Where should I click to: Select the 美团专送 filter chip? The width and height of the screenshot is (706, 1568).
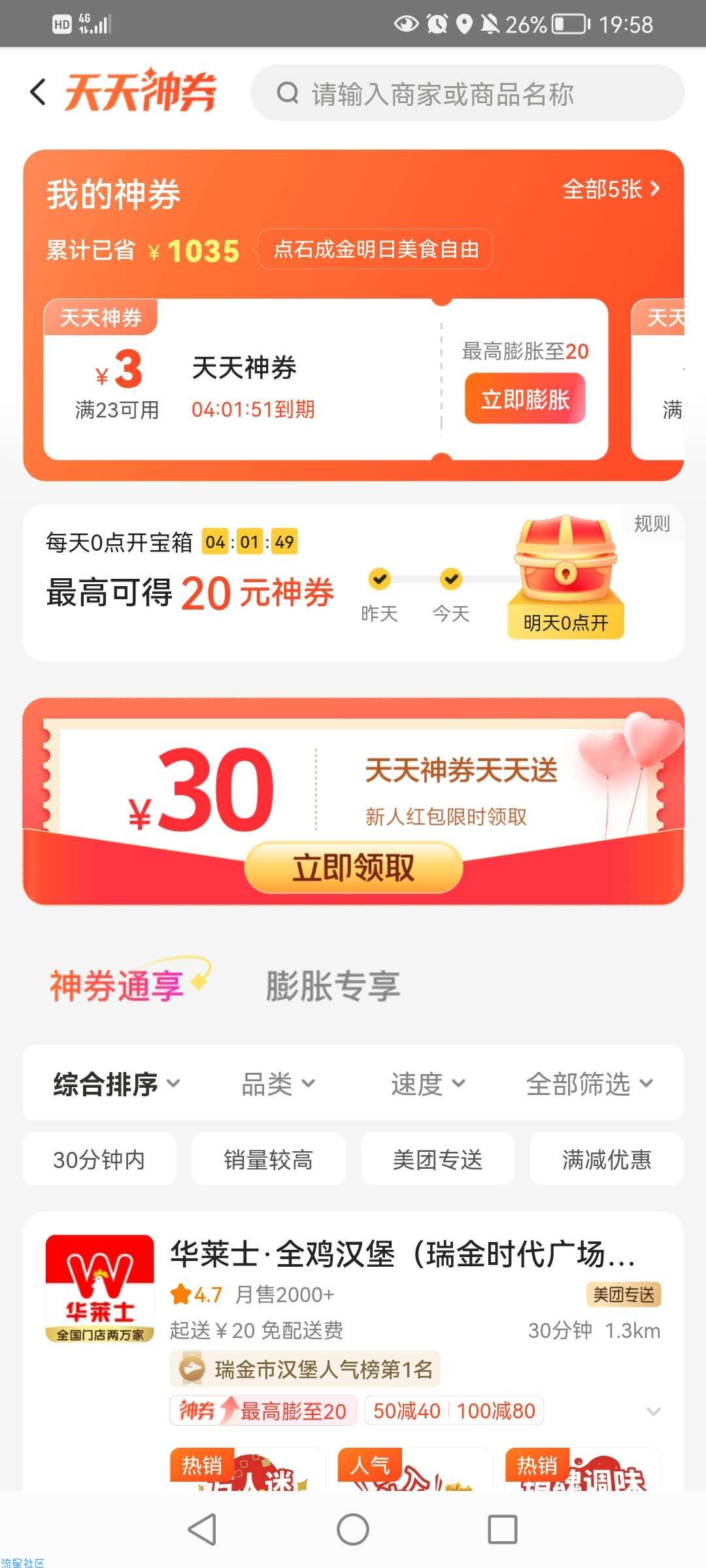pos(437,1160)
